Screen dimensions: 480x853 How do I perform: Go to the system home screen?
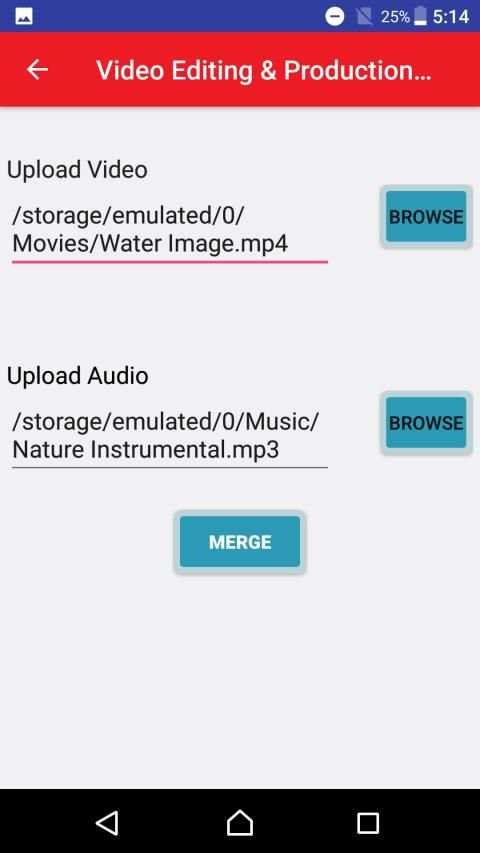coord(240,823)
